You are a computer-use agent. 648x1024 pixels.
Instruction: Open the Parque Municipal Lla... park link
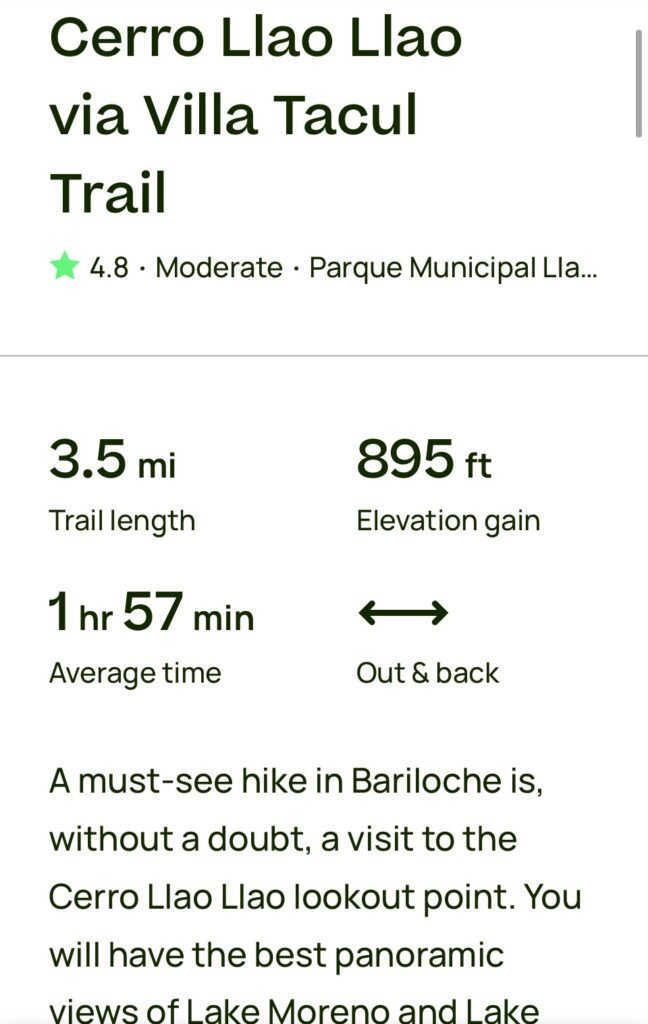click(x=453, y=268)
